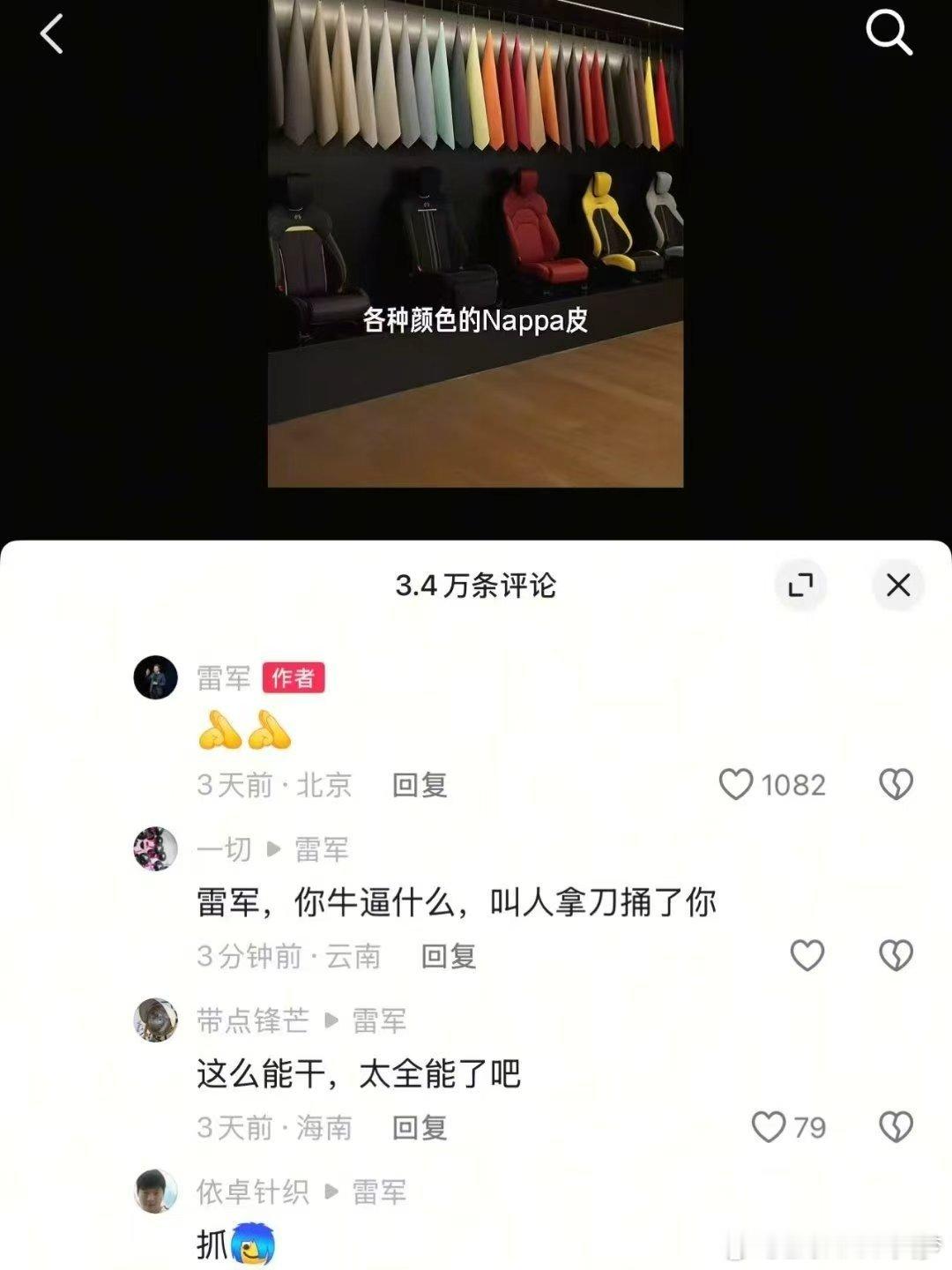Expand the comment panel to fullscreen
The height and width of the screenshot is (1270, 952).
point(800,585)
